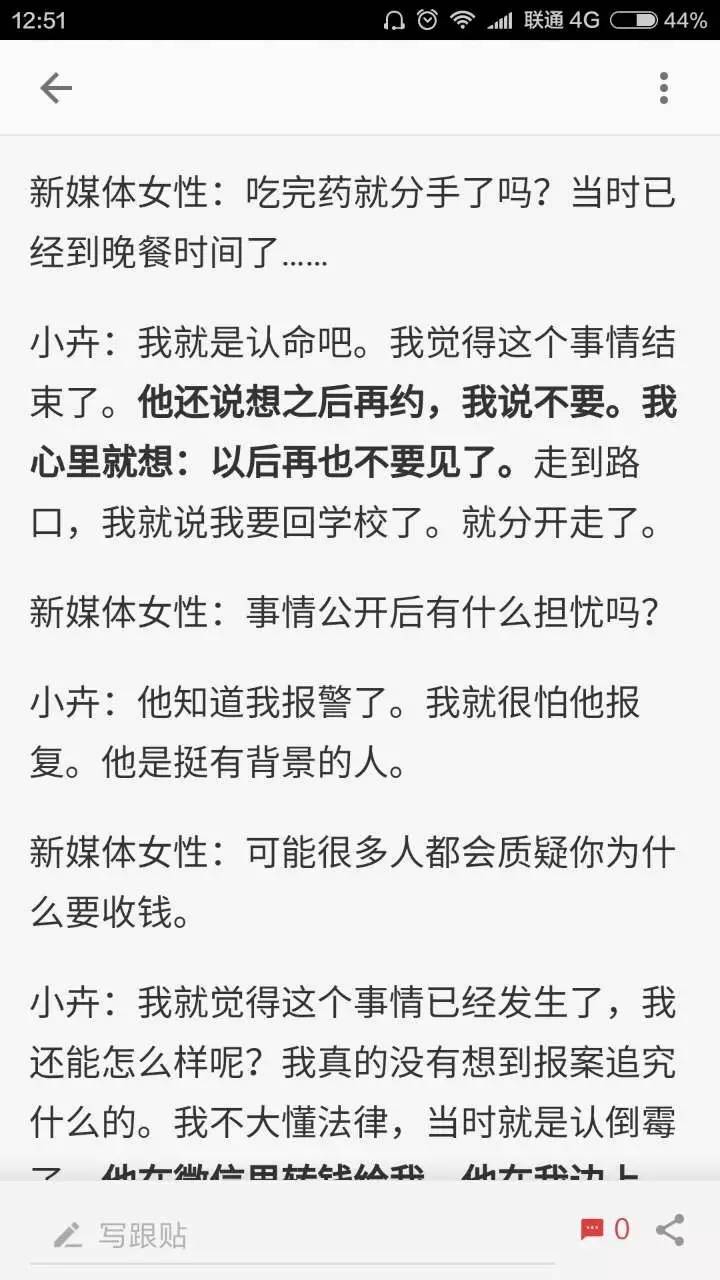
Task: Tap the 写跟贴 comment field
Action: click(x=292, y=1234)
